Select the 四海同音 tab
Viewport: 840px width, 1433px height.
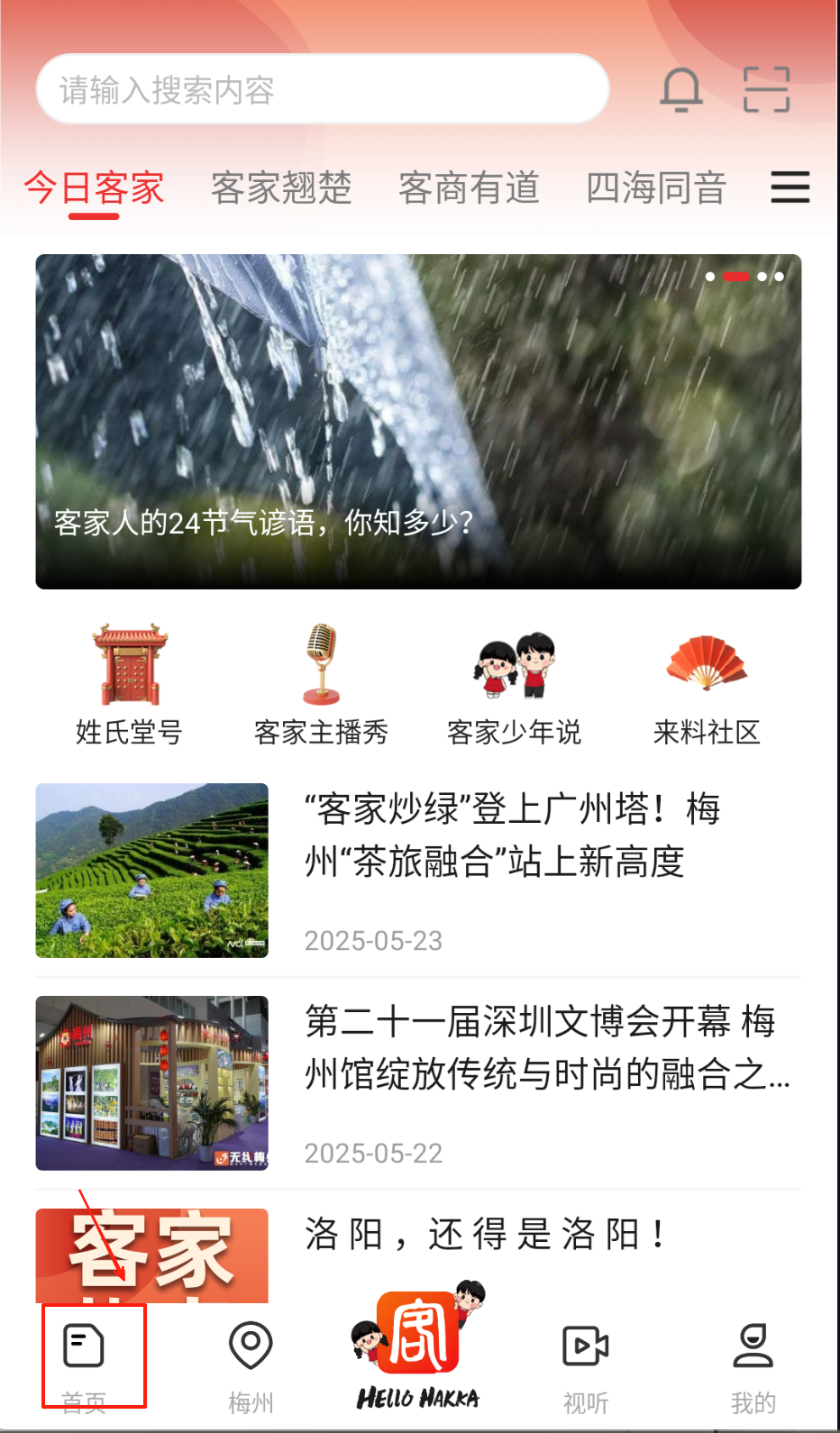(656, 189)
